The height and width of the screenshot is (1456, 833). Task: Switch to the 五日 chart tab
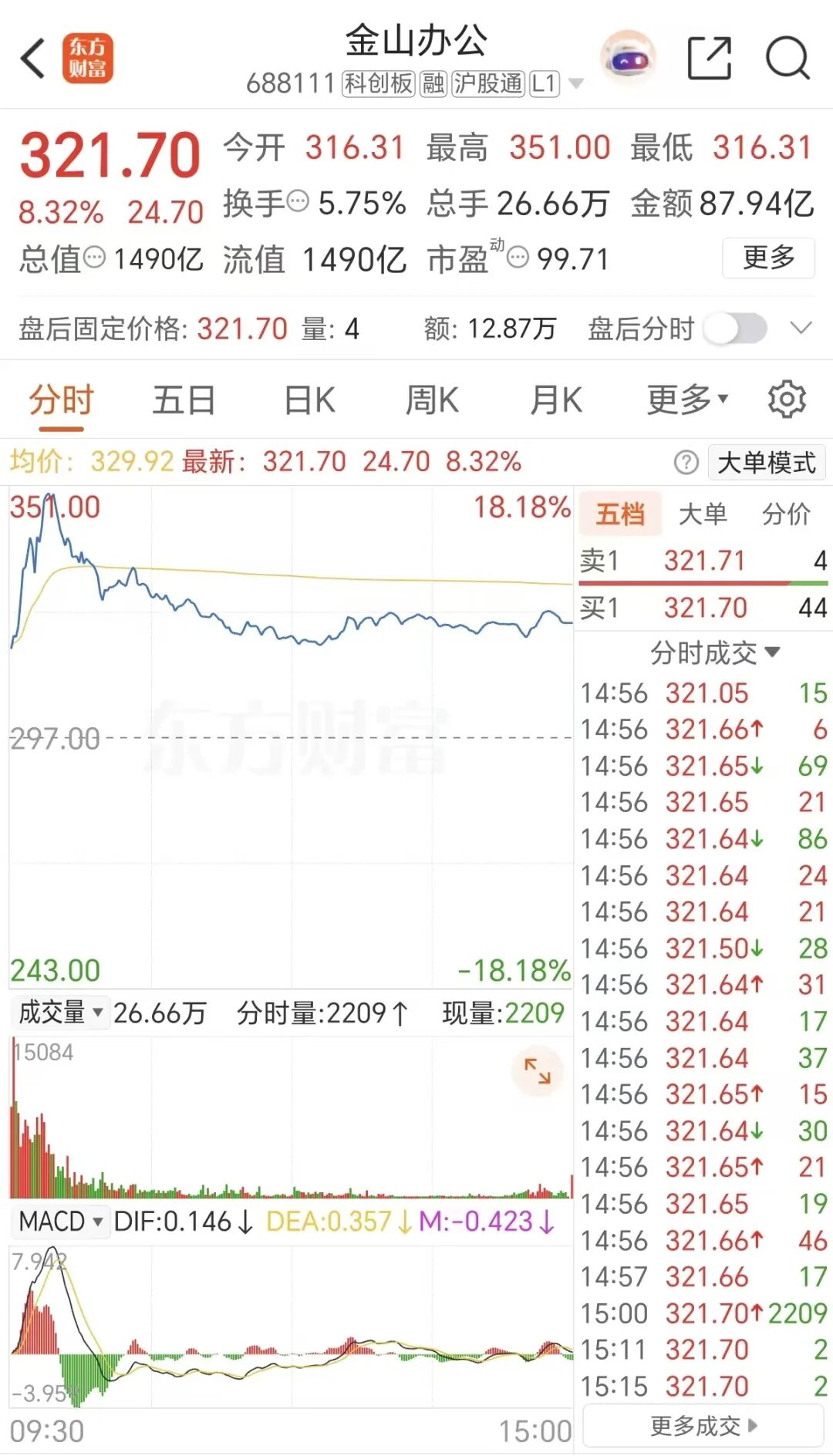pos(184,401)
